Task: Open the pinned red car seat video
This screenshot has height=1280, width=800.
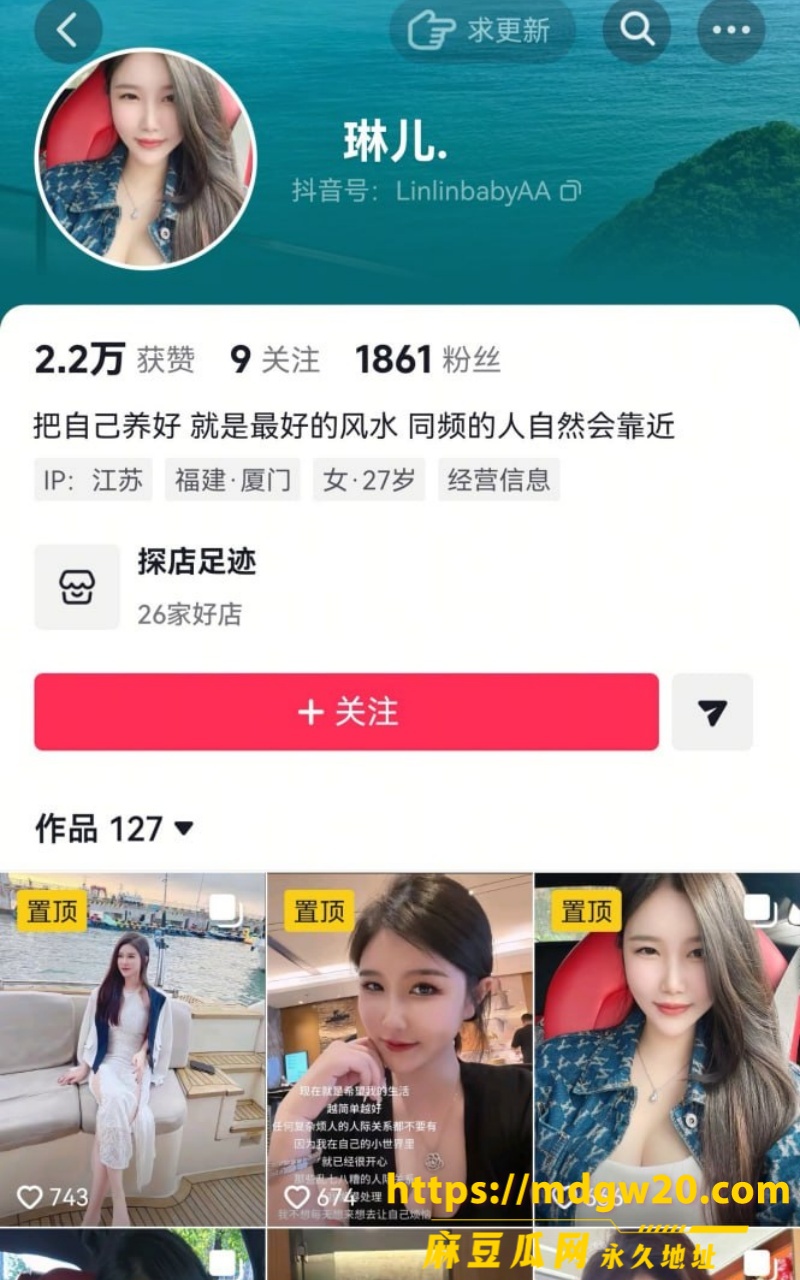Action: (667, 1049)
